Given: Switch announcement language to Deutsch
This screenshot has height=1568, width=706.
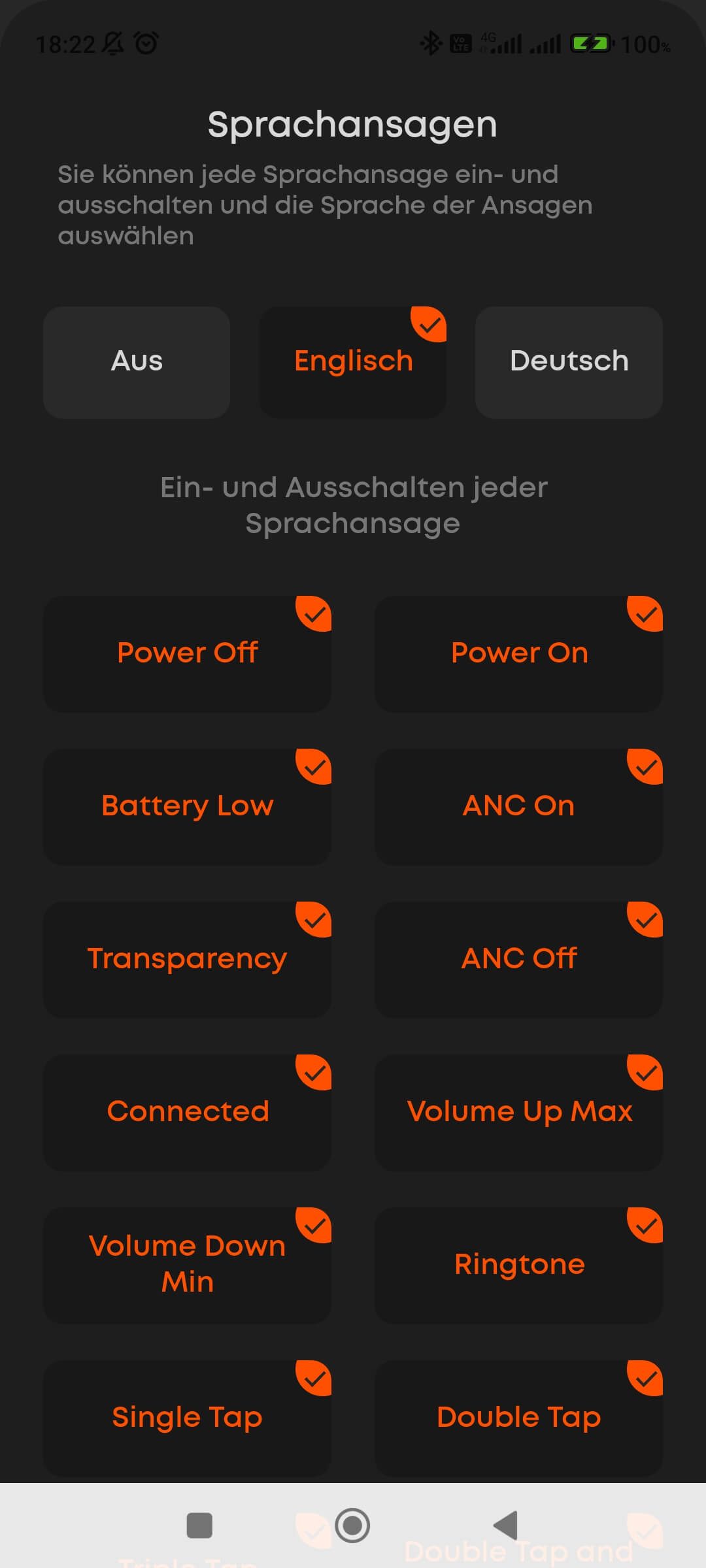Looking at the screenshot, I should click(x=569, y=362).
